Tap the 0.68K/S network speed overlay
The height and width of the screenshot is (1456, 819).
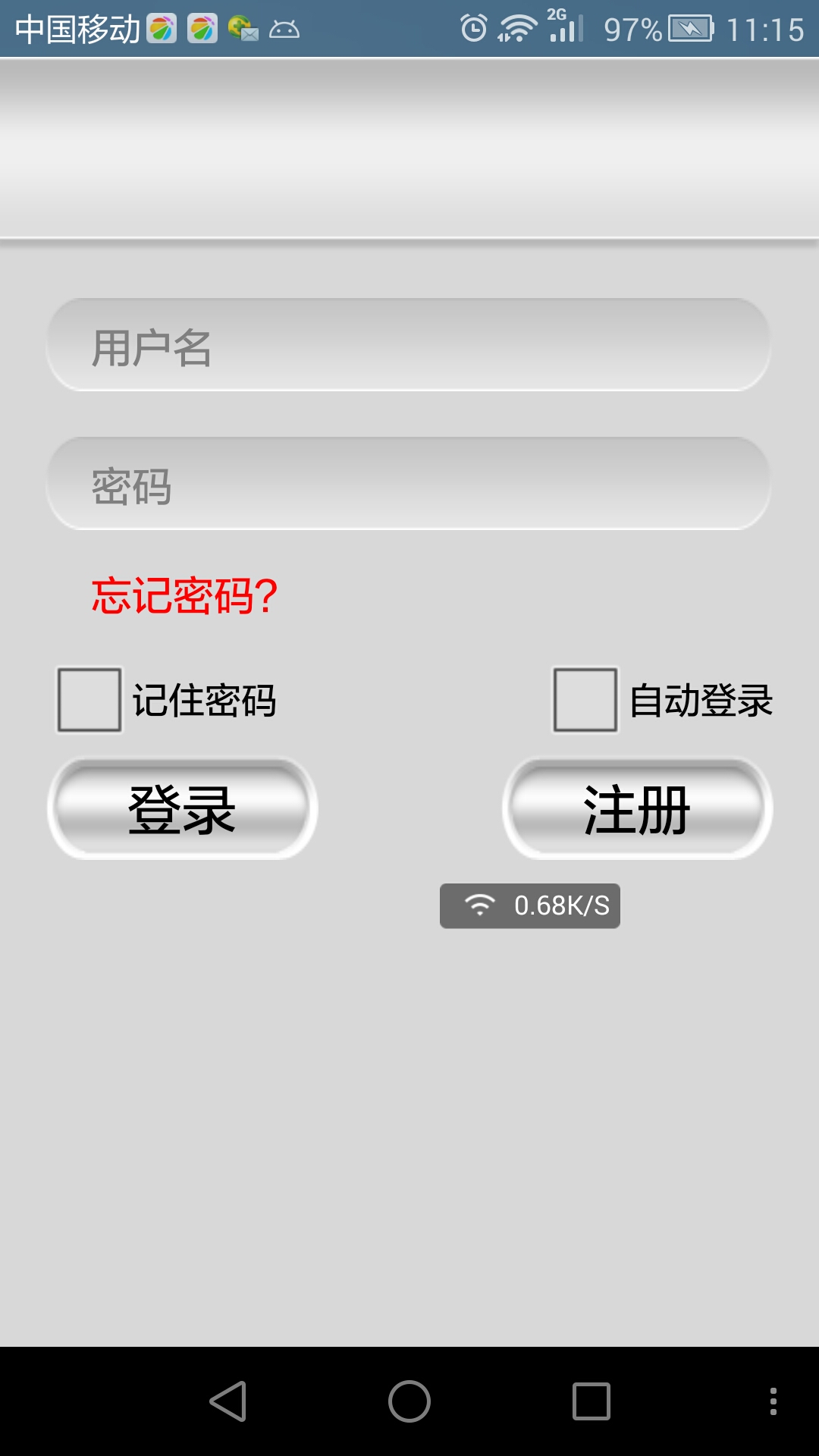pos(529,905)
